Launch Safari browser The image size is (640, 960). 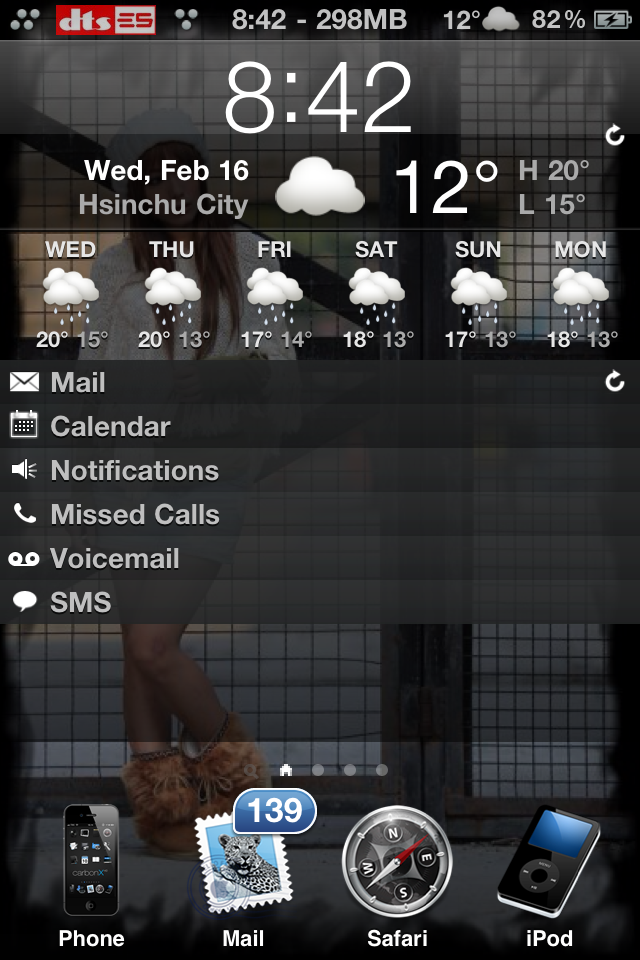[397, 870]
